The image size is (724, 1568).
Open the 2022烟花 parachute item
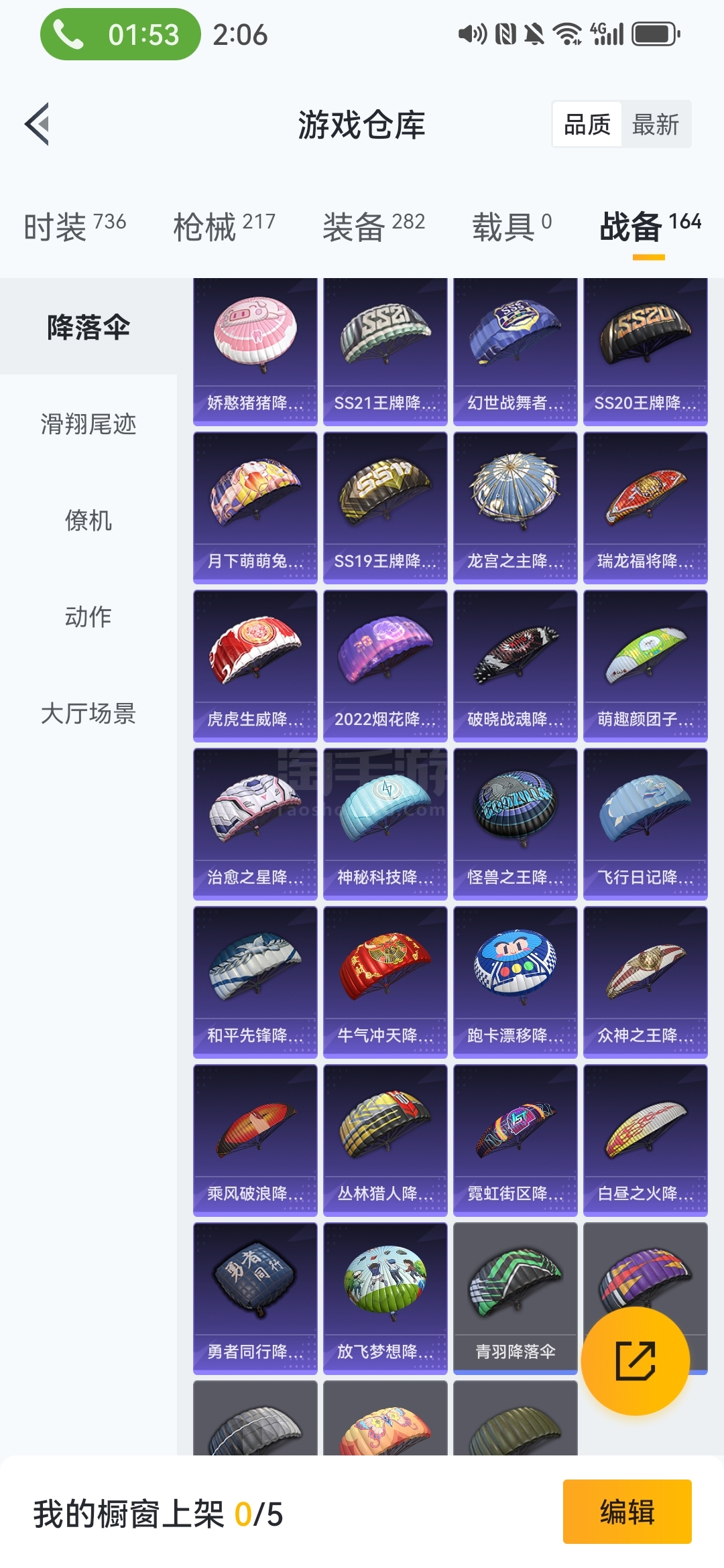[385, 666]
